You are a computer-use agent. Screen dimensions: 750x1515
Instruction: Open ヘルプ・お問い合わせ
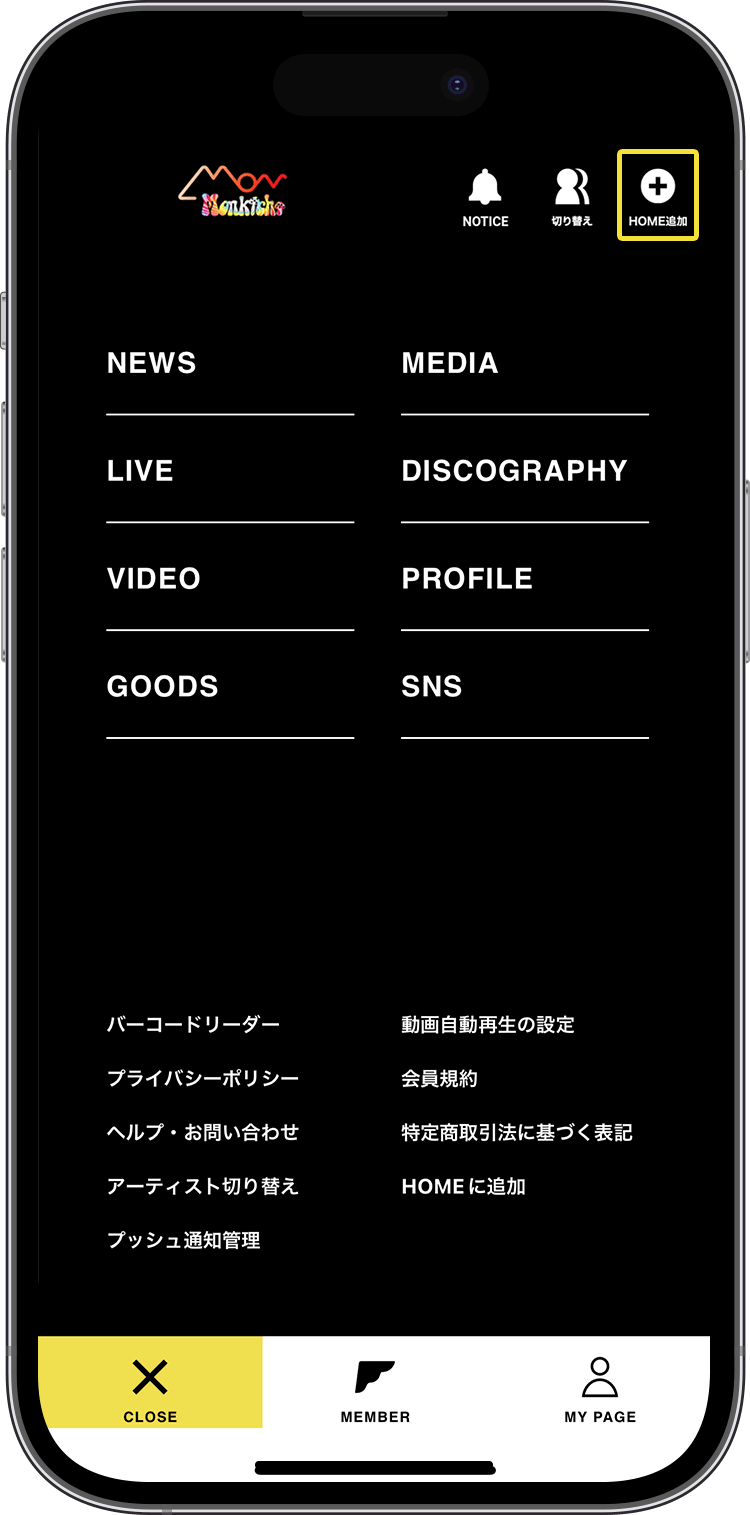click(x=203, y=1133)
